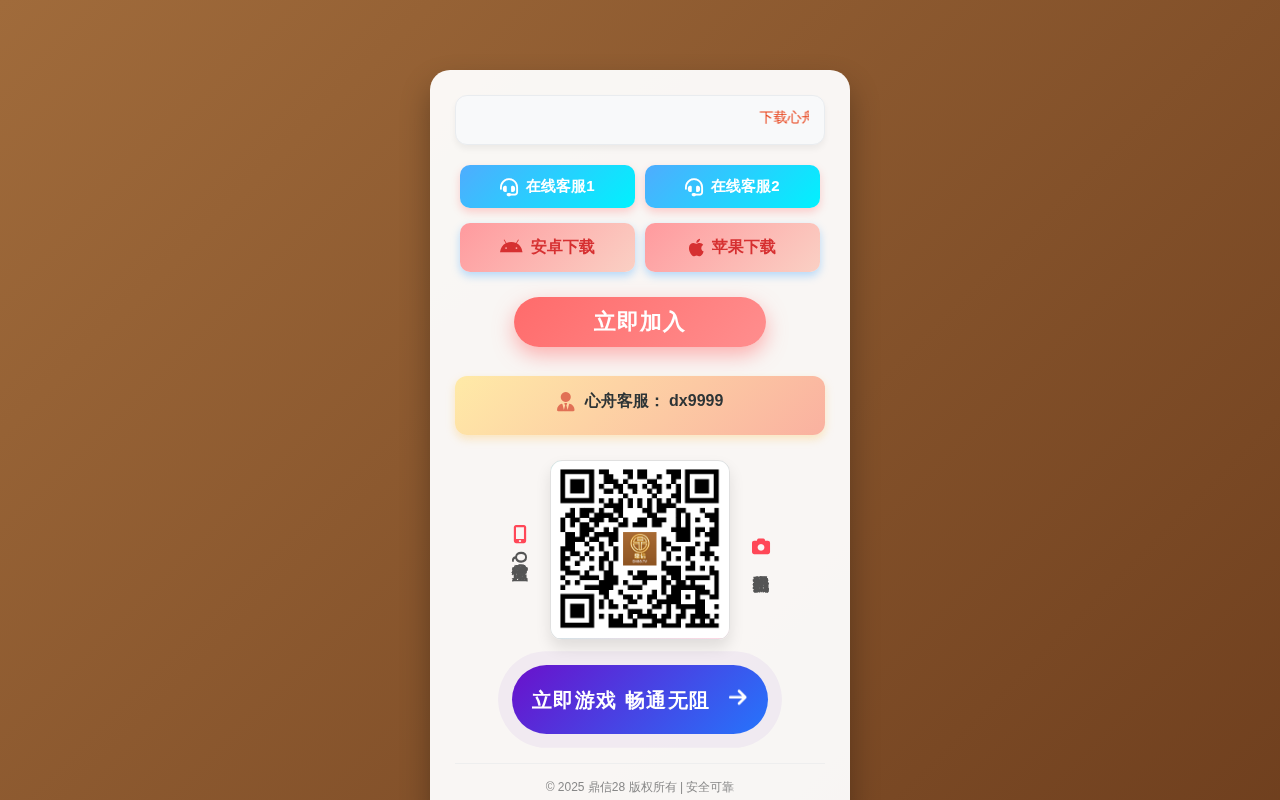1280x800 pixels.
Task: Tap the 立即加入 join button
Action: coord(640,322)
